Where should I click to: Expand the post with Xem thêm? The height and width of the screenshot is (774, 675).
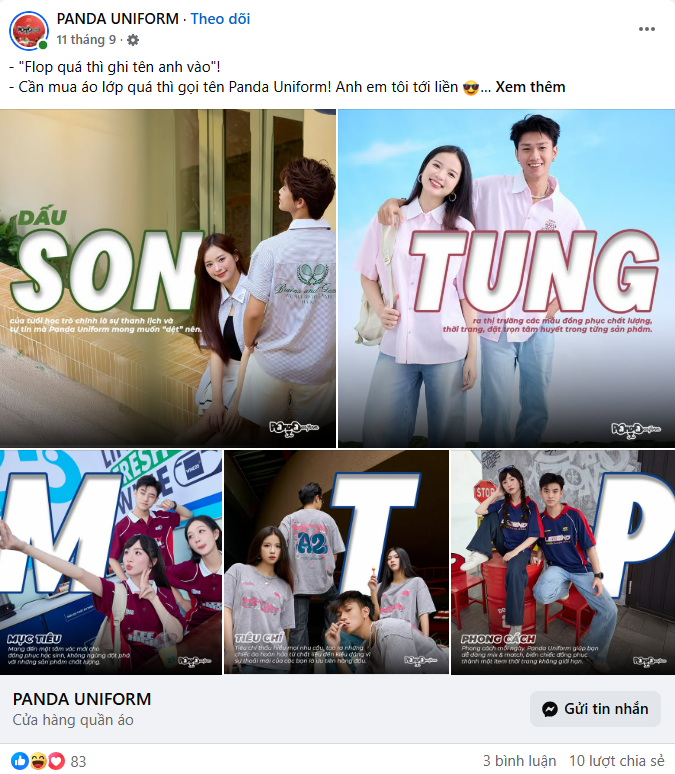coord(530,87)
